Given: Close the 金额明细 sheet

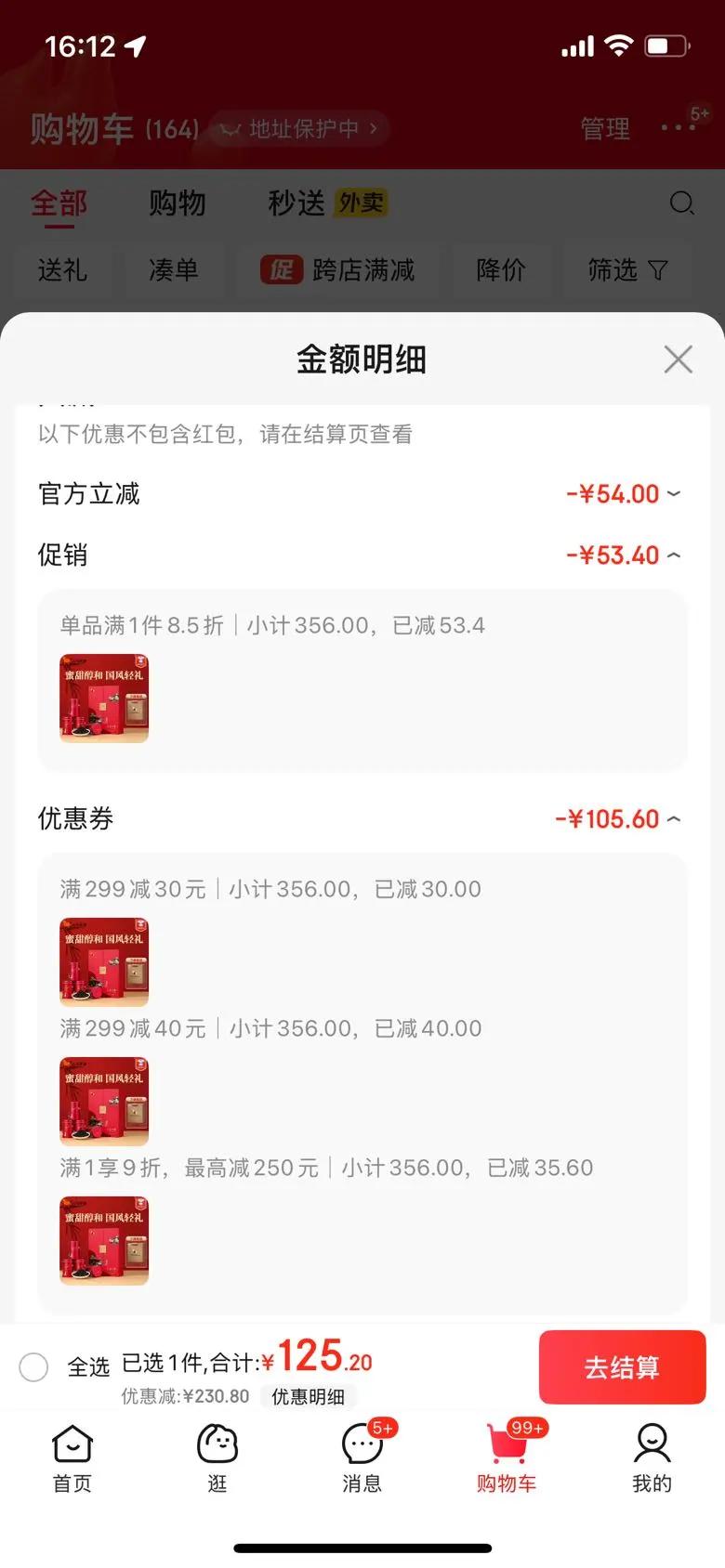Looking at the screenshot, I should (679, 359).
